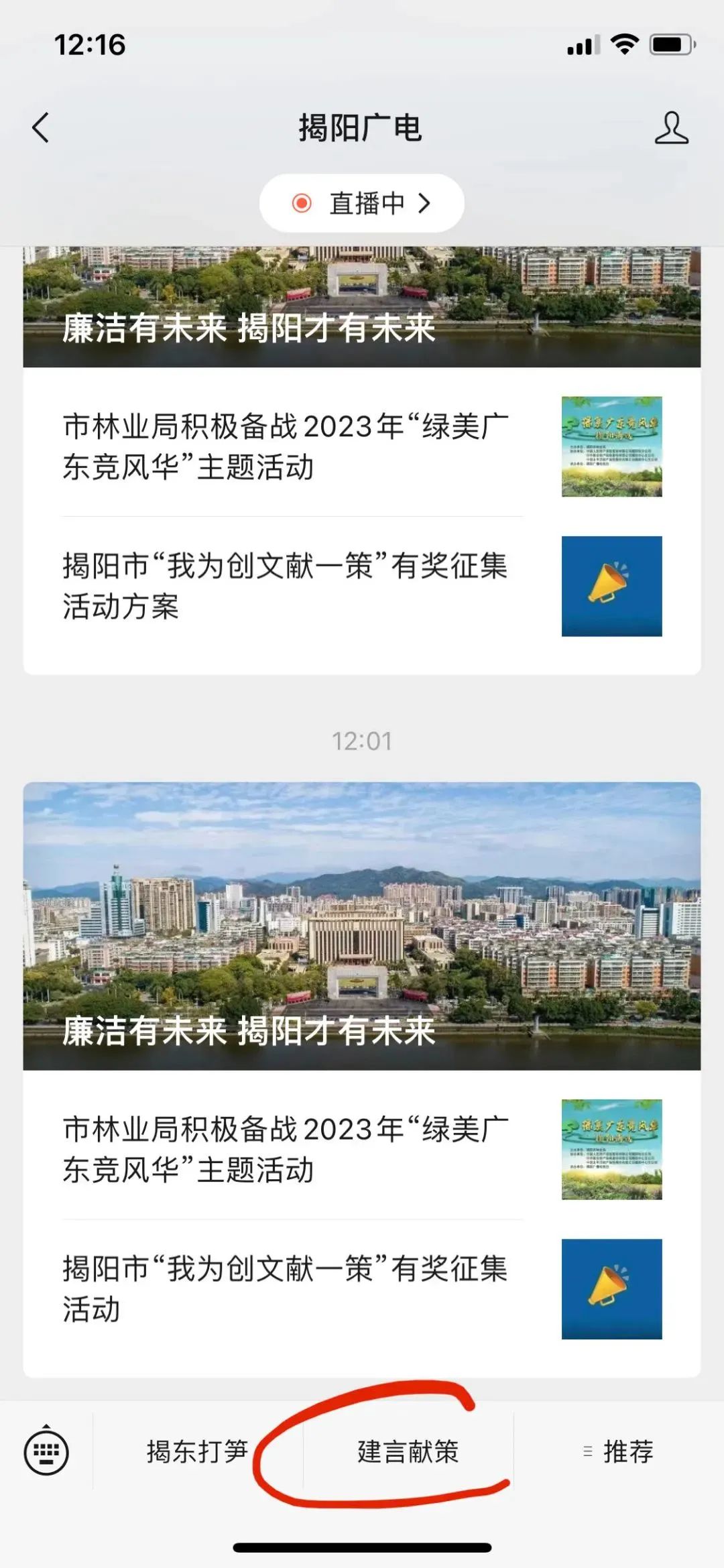
Task: Open the 直播中 live broadcast pill
Action: [362, 203]
